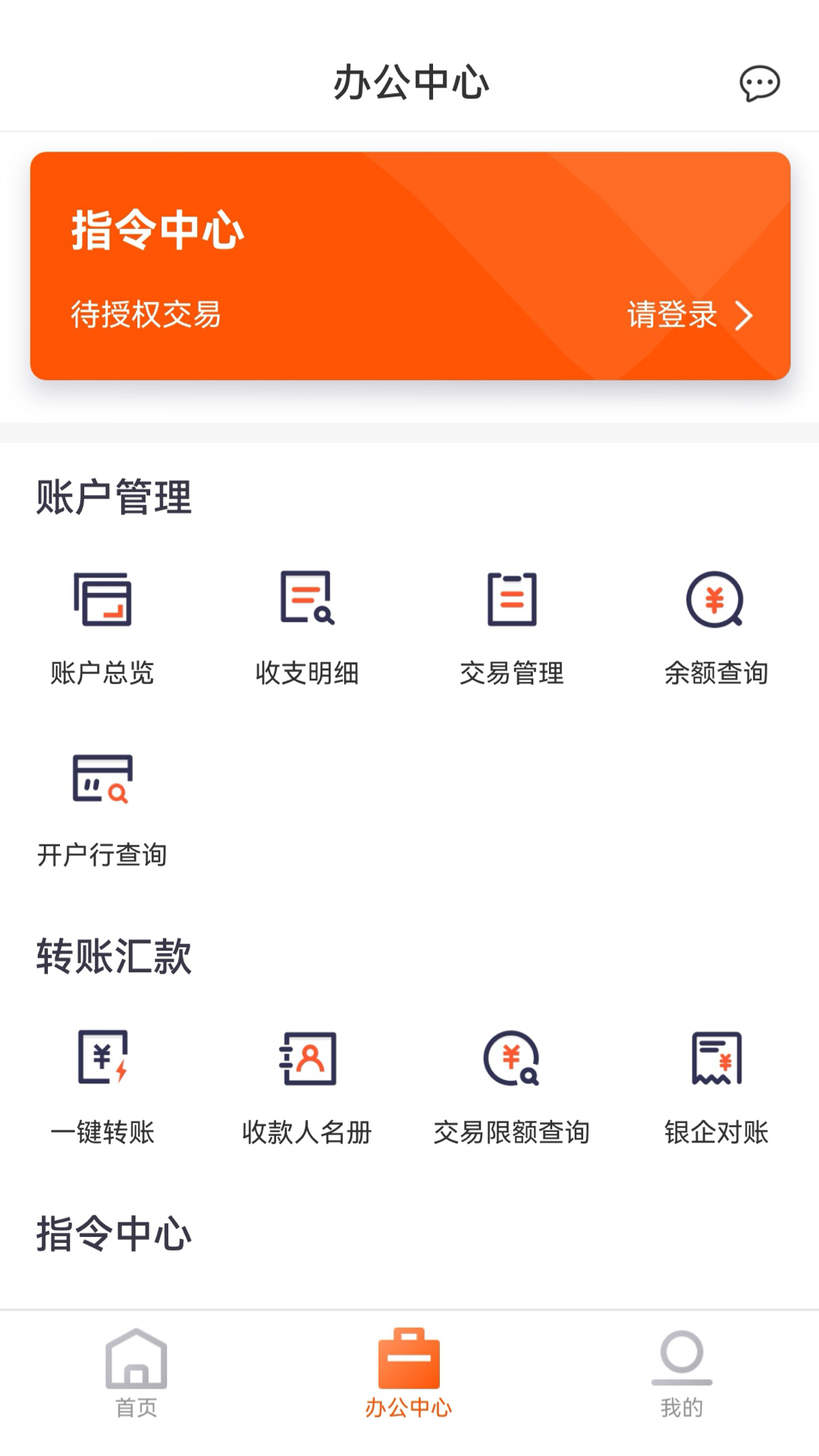Click the 账户管理 section heading
The image size is (819, 1456).
coord(114,497)
